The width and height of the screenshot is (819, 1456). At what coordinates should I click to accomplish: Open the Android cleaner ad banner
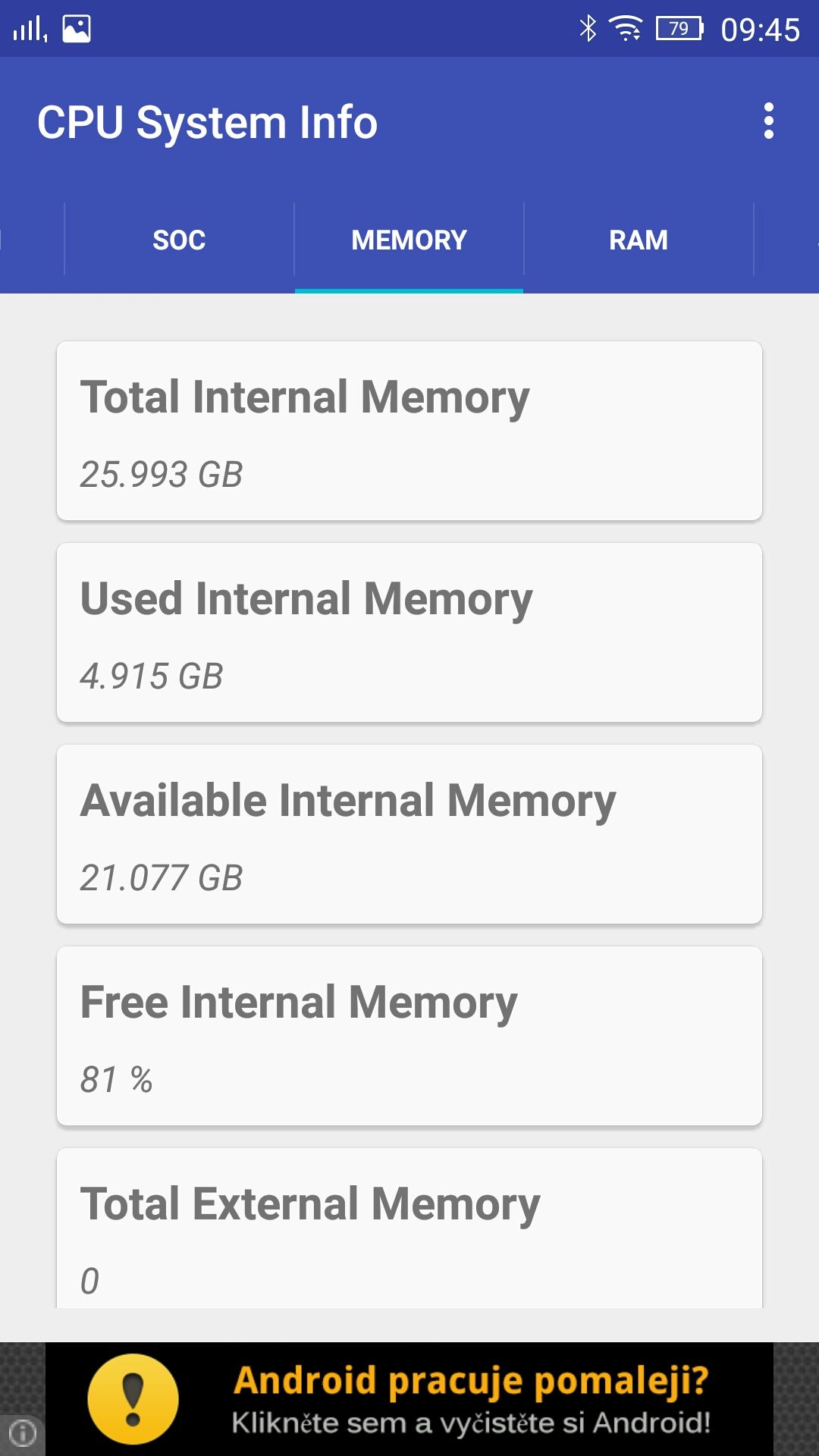pos(409,1399)
